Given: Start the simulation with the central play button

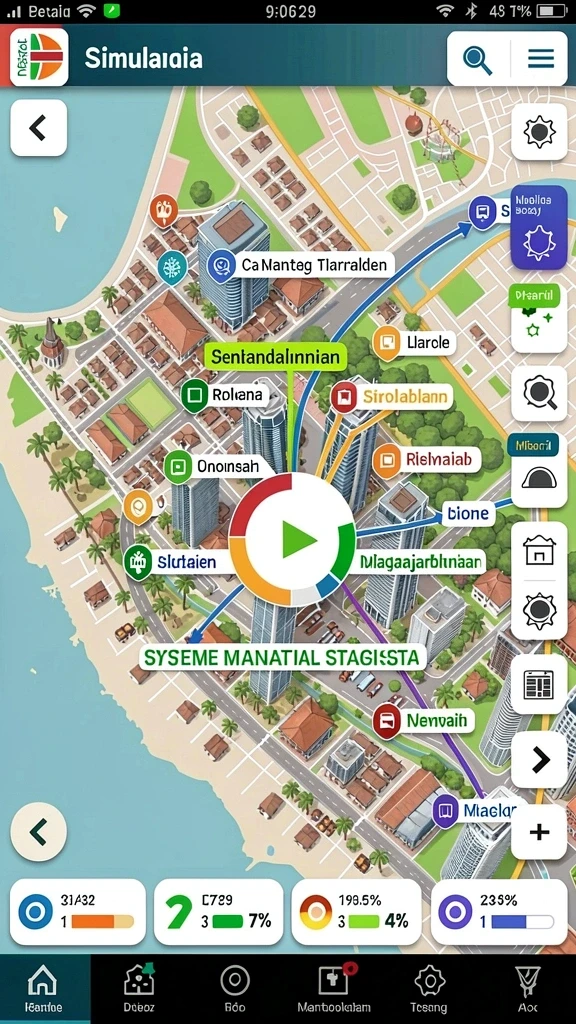Looking at the screenshot, I should pos(293,540).
